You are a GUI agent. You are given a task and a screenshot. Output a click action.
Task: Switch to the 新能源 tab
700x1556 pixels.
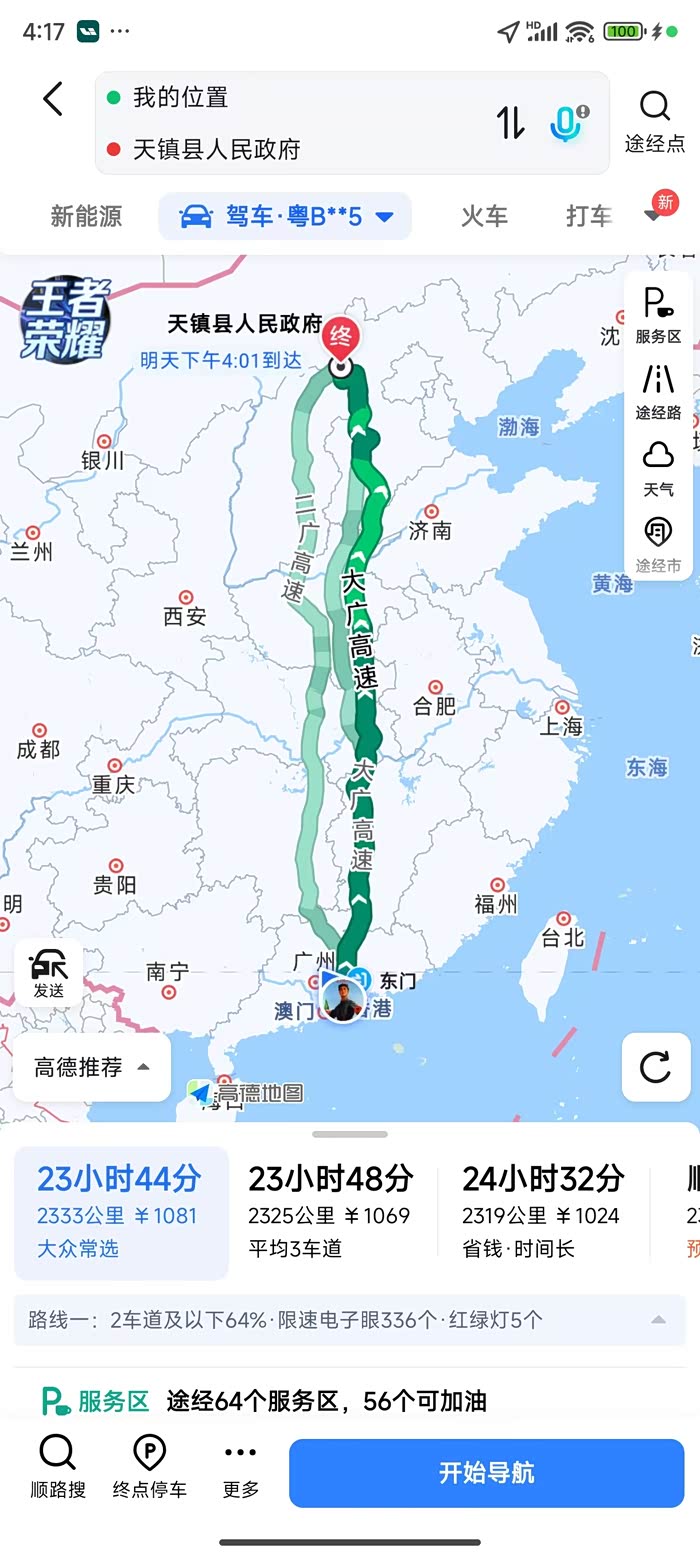(x=86, y=216)
